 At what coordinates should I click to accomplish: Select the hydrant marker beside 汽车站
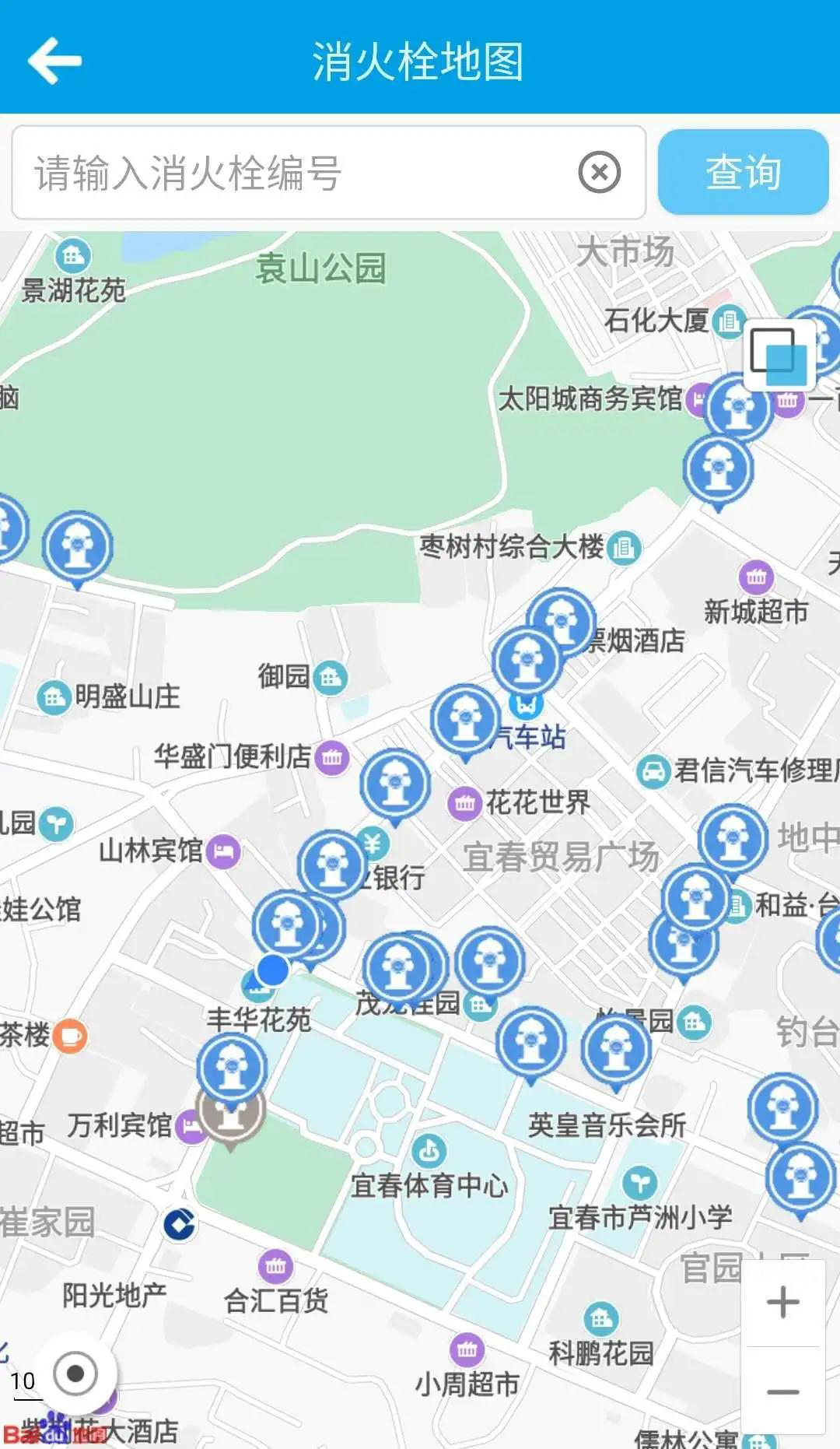(466, 719)
